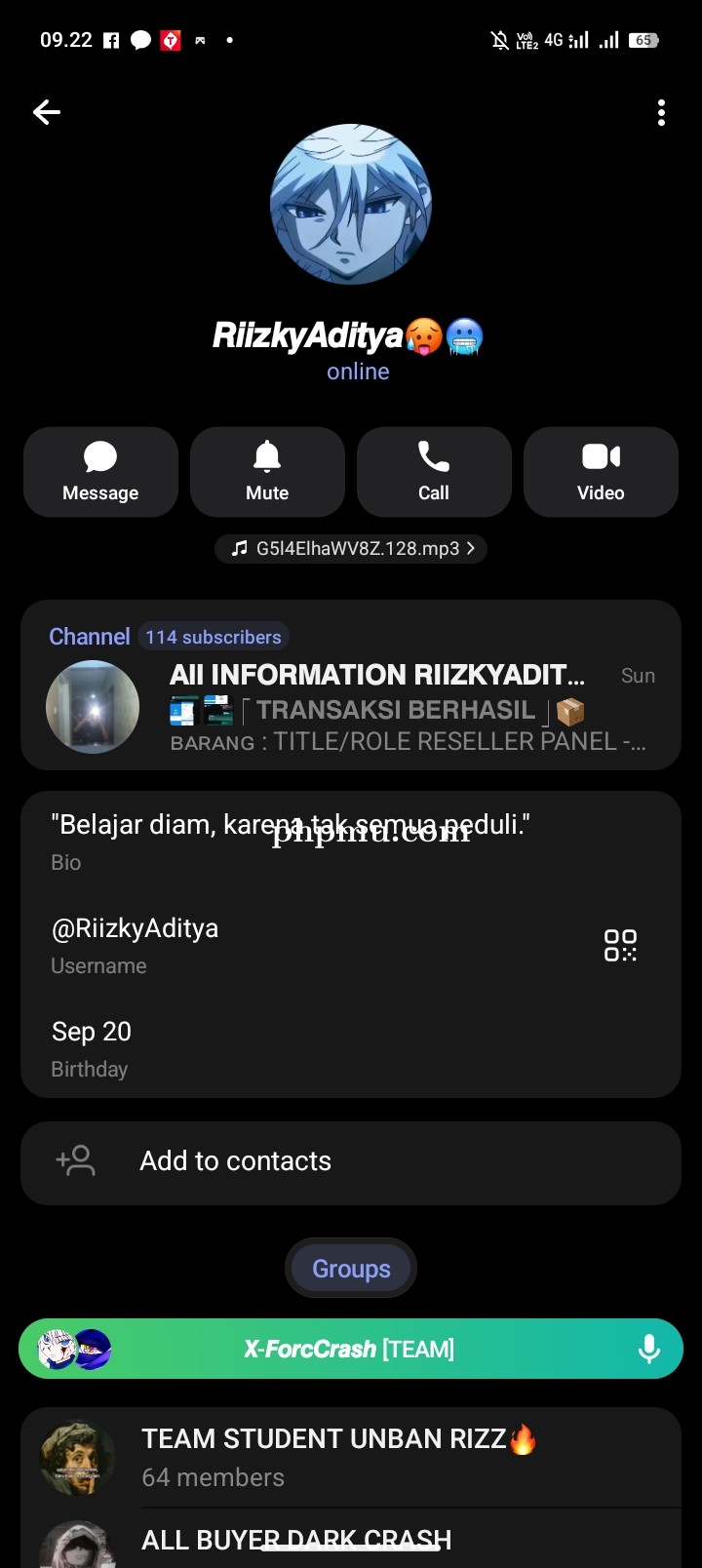Start a voice call with the Call icon
The height and width of the screenshot is (1568, 702).
tap(434, 471)
